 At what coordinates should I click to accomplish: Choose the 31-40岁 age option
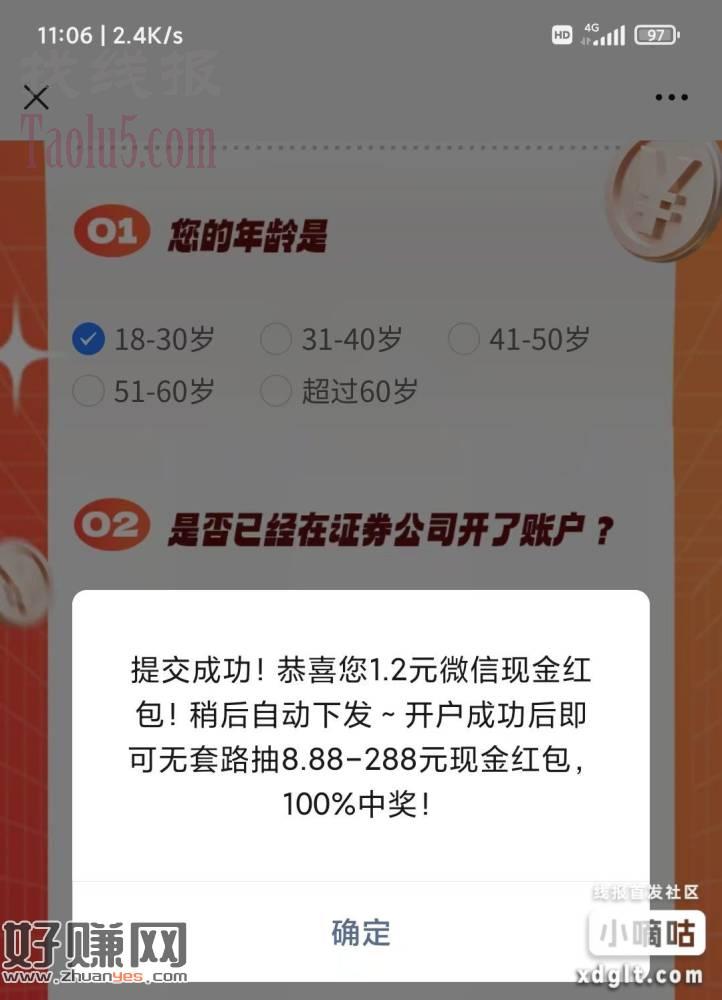point(276,340)
